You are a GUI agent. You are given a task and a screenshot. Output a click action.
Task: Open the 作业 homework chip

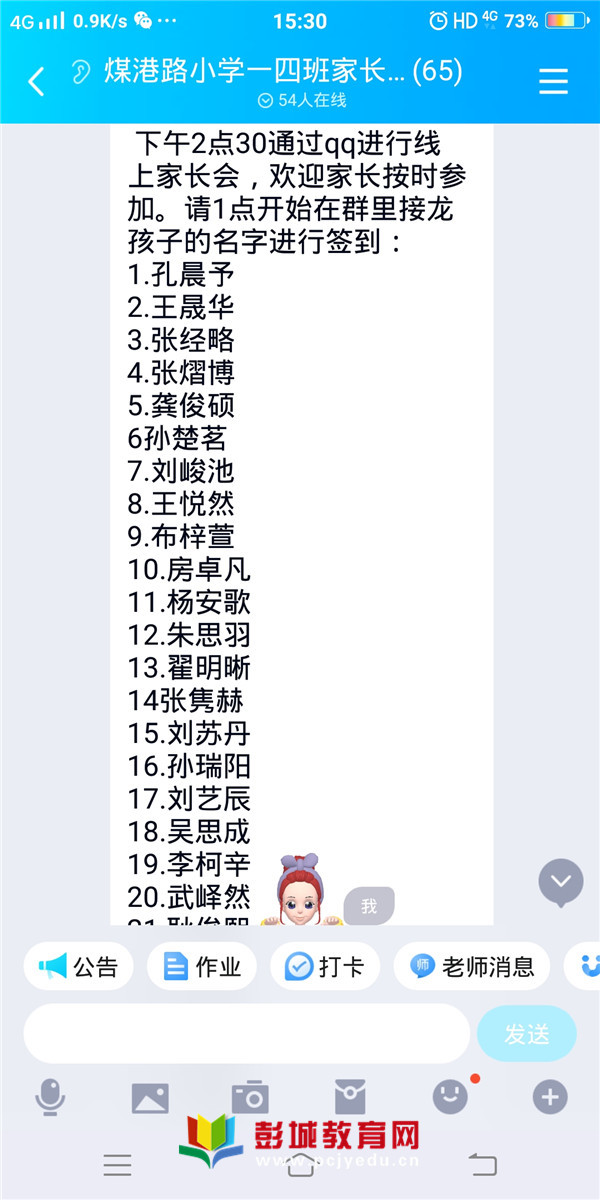coord(202,966)
